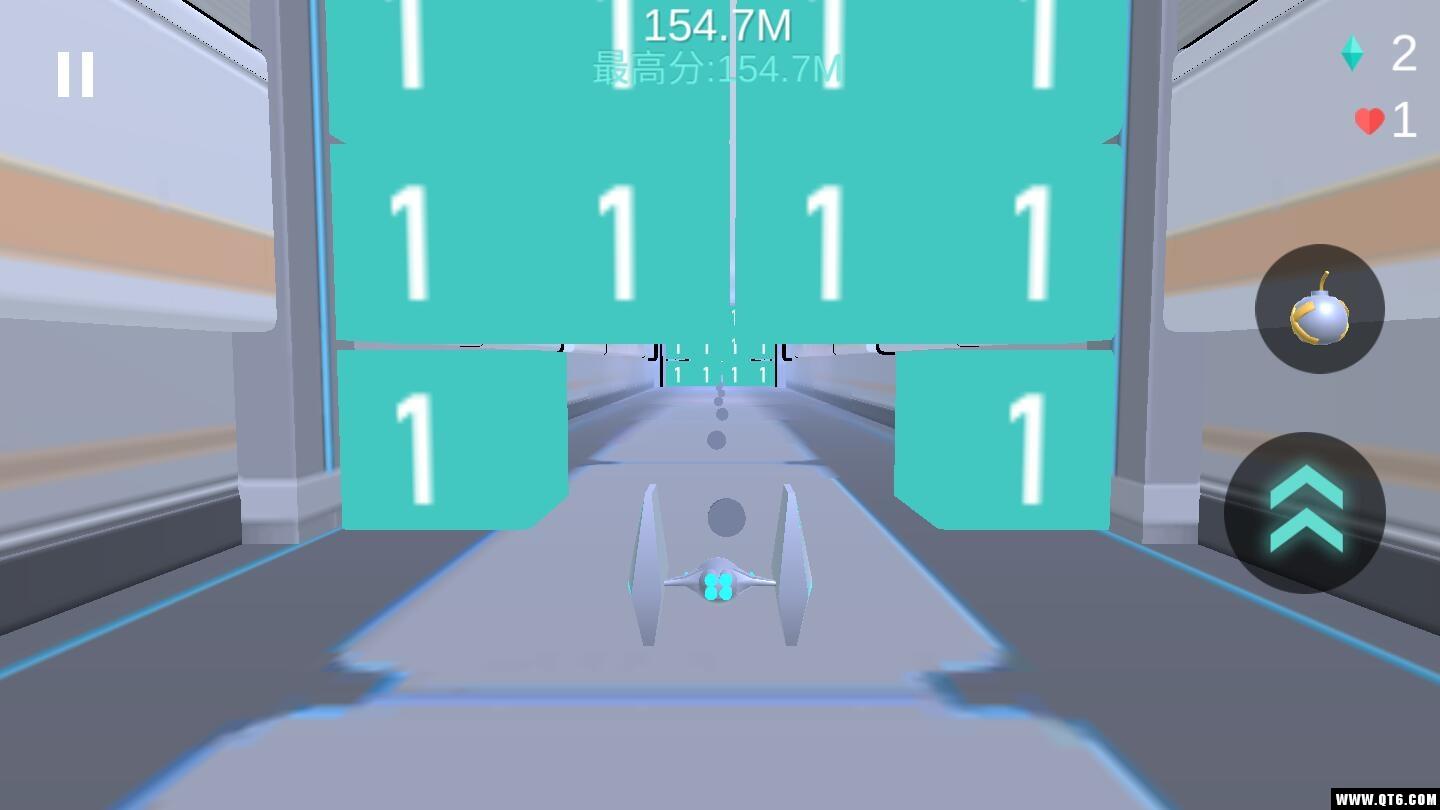Viewport: 1440px width, 810px height.
Task: Use the bomb power-up
Action: [x=1319, y=309]
